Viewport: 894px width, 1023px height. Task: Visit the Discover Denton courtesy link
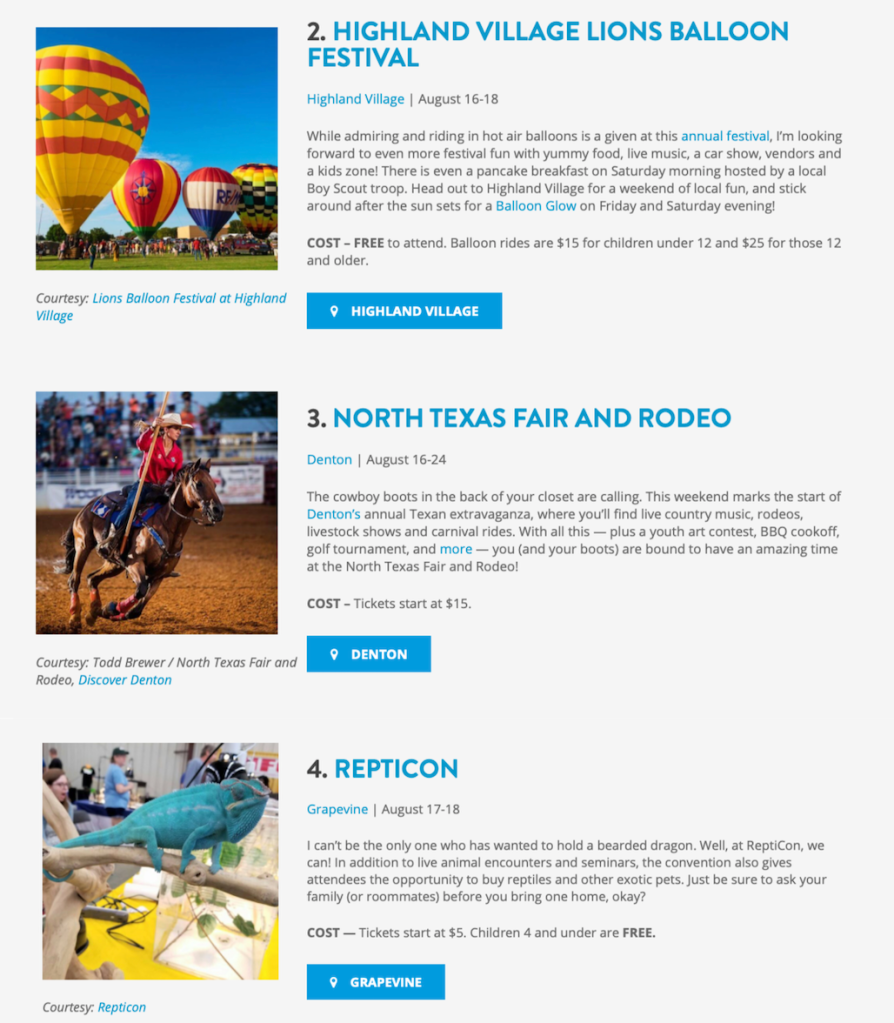pyautogui.click(x=125, y=680)
